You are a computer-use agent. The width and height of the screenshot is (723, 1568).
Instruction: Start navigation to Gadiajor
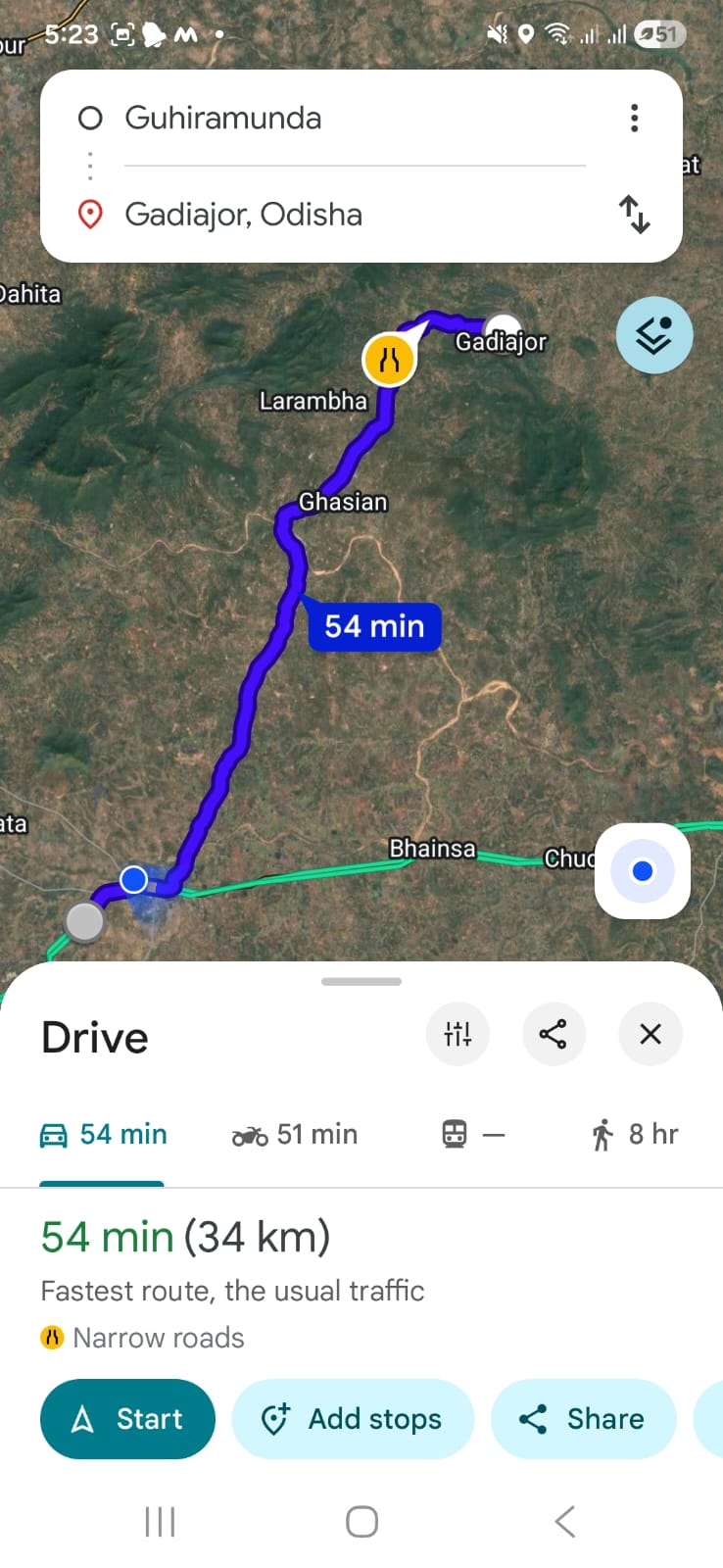(127, 1419)
